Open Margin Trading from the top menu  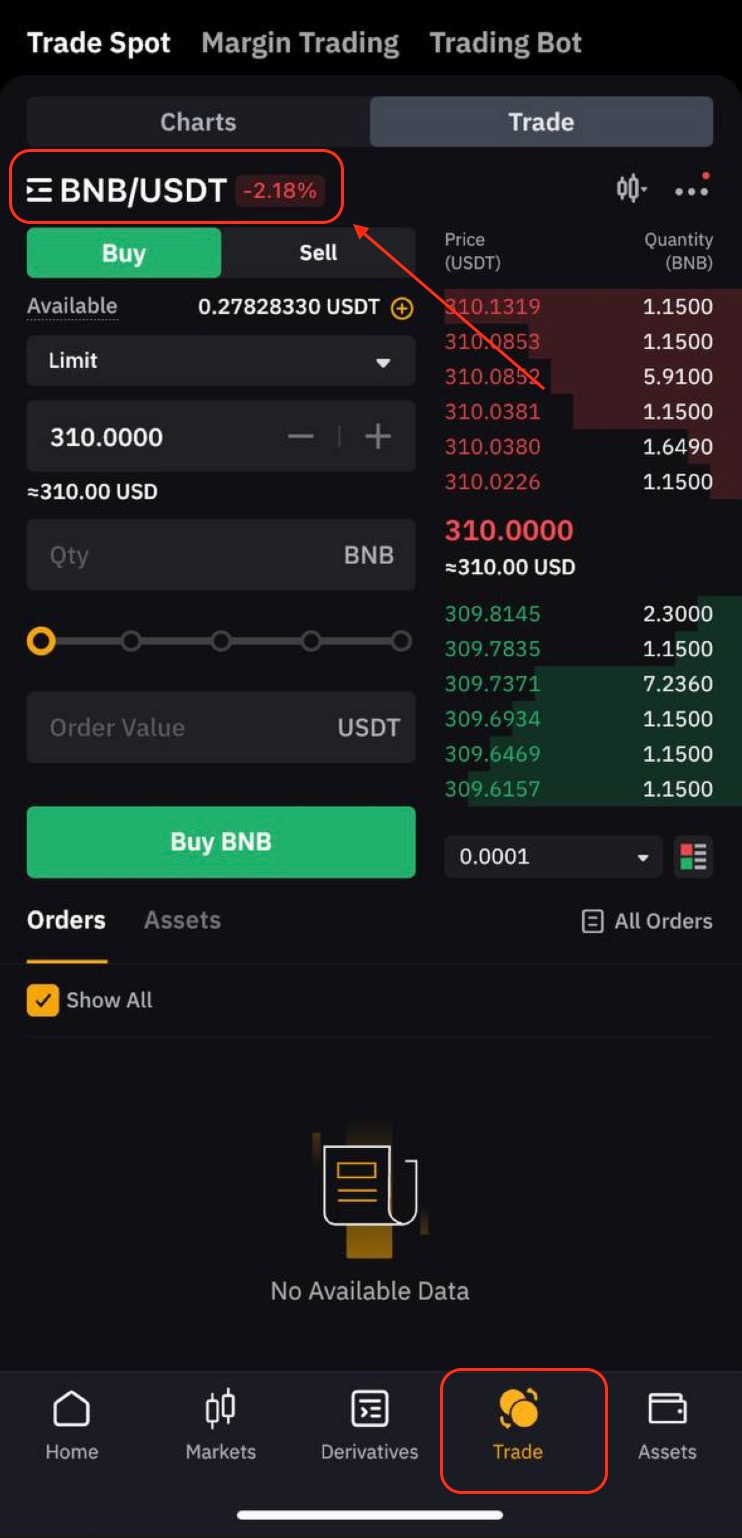pyautogui.click(x=300, y=43)
